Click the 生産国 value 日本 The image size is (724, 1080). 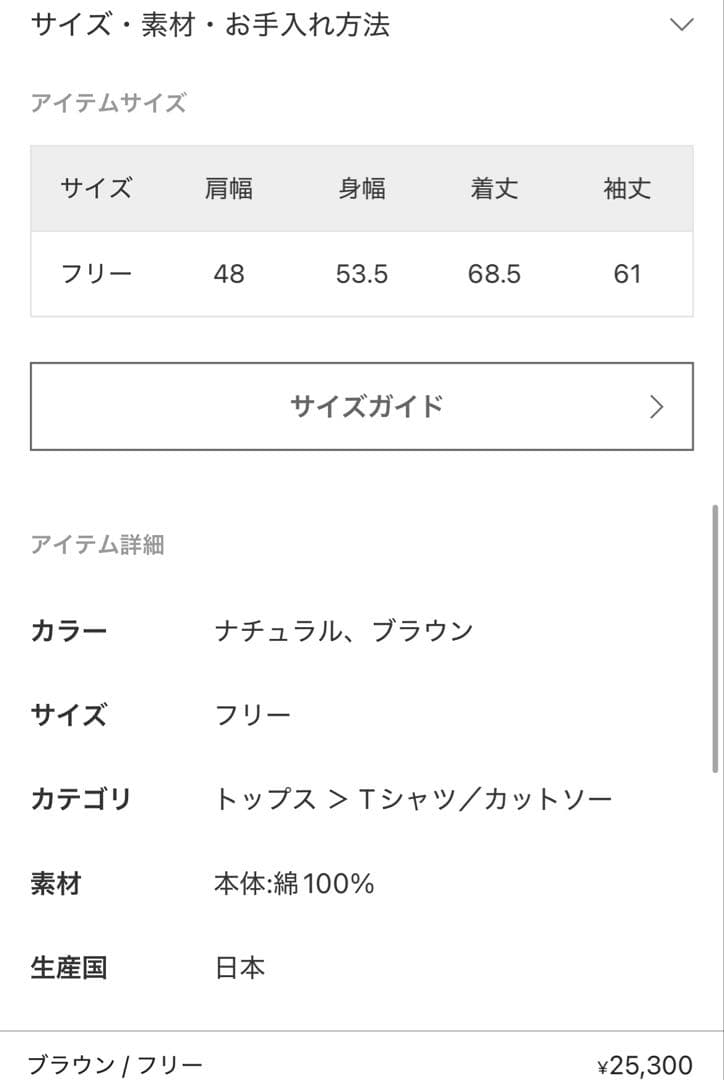pyautogui.click(x=239, y=967)
